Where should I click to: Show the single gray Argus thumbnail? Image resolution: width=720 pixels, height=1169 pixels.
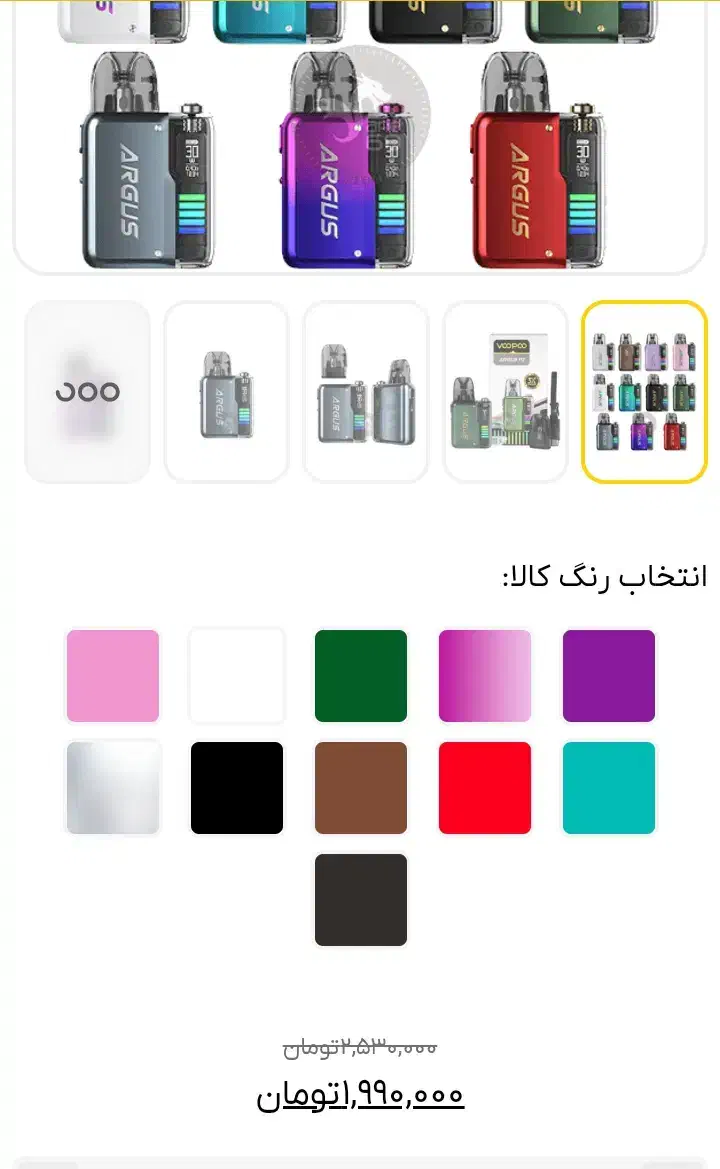click(226, 392)
